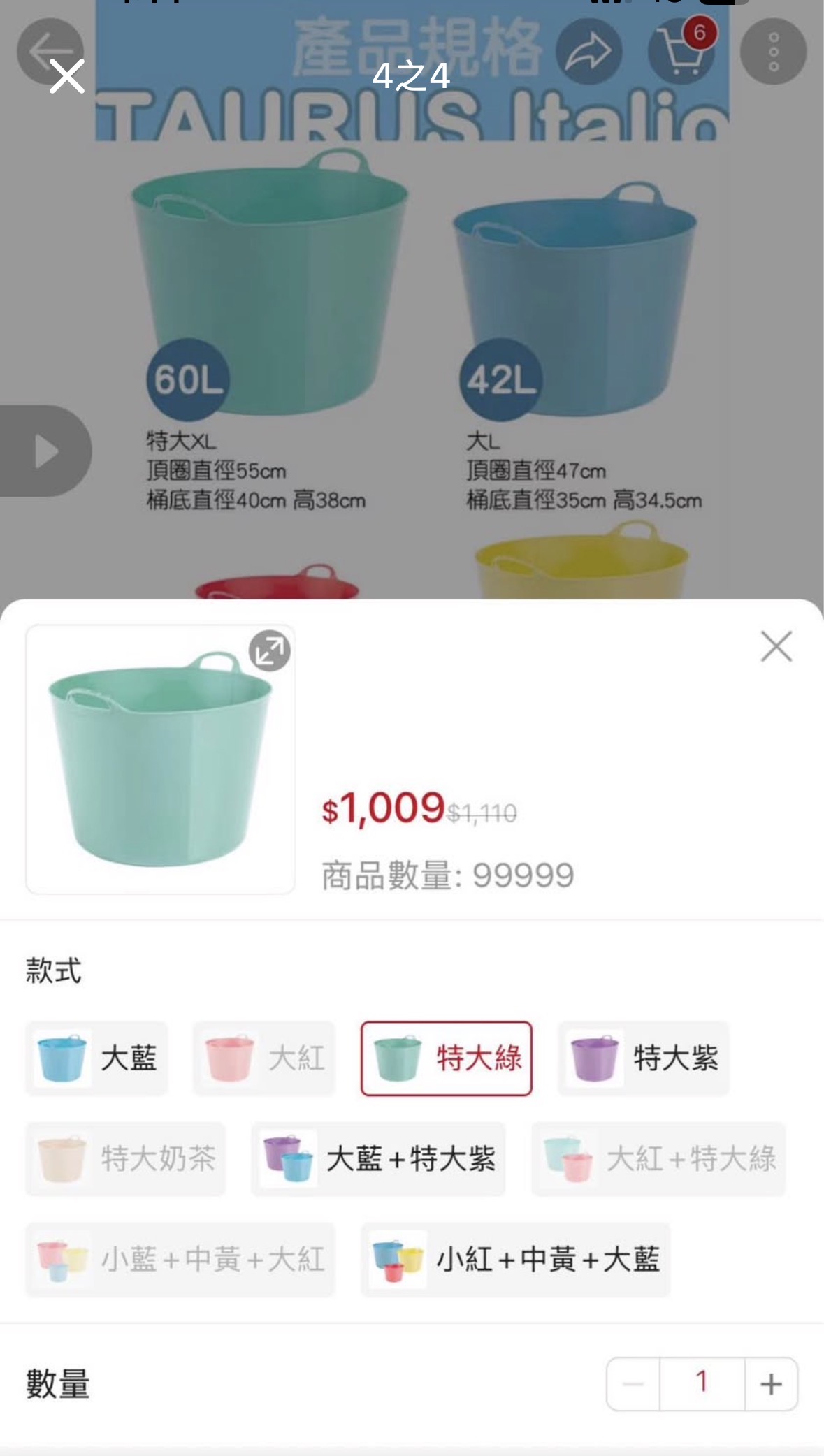Image resolution: width=824 pixels, height=1456 pixels.
Task: Tap the side play button tab
Action: [45, 451]
